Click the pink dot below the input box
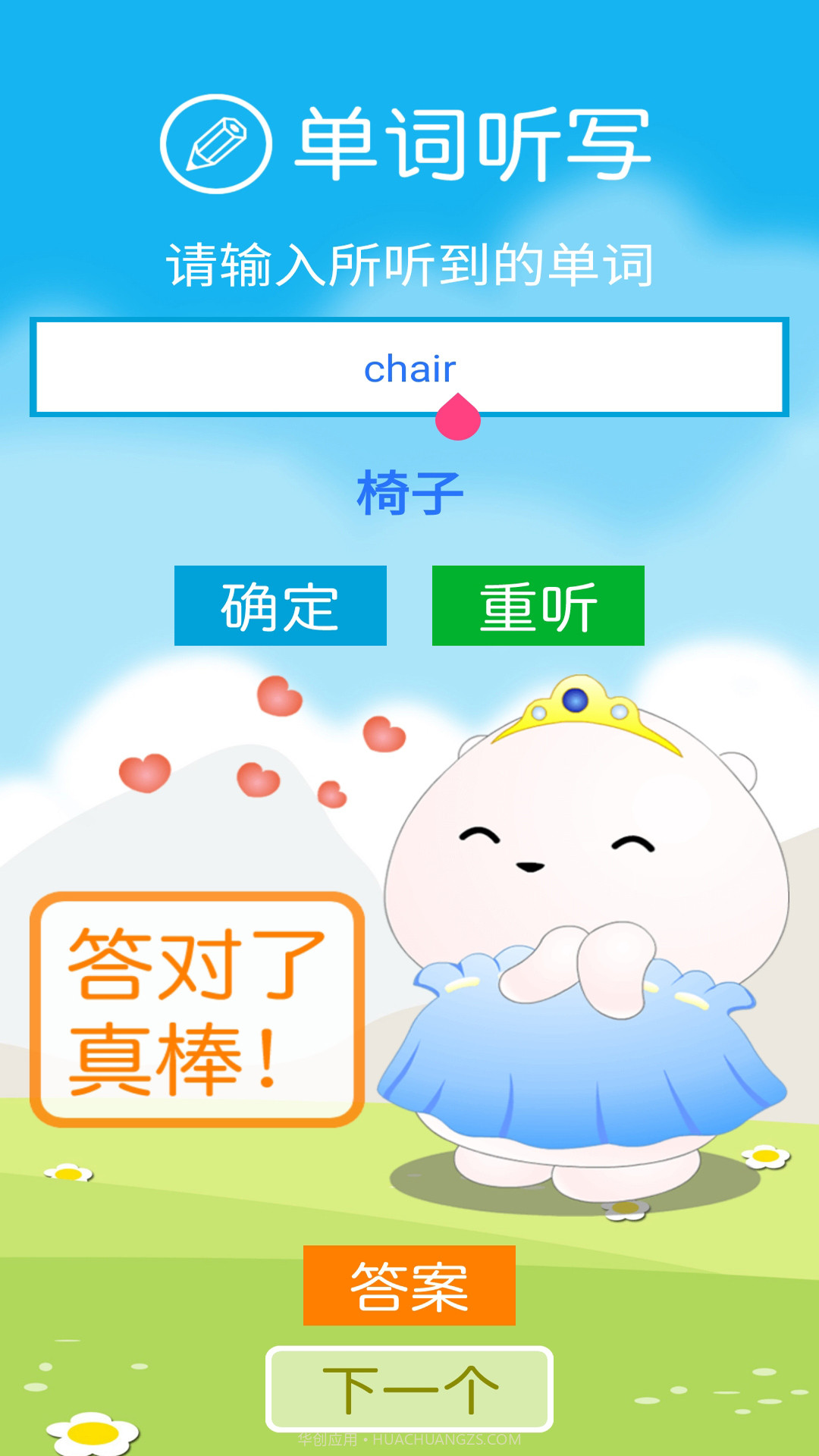The width and height of the screenshot is (819, 1456). (x=458, y=416)
